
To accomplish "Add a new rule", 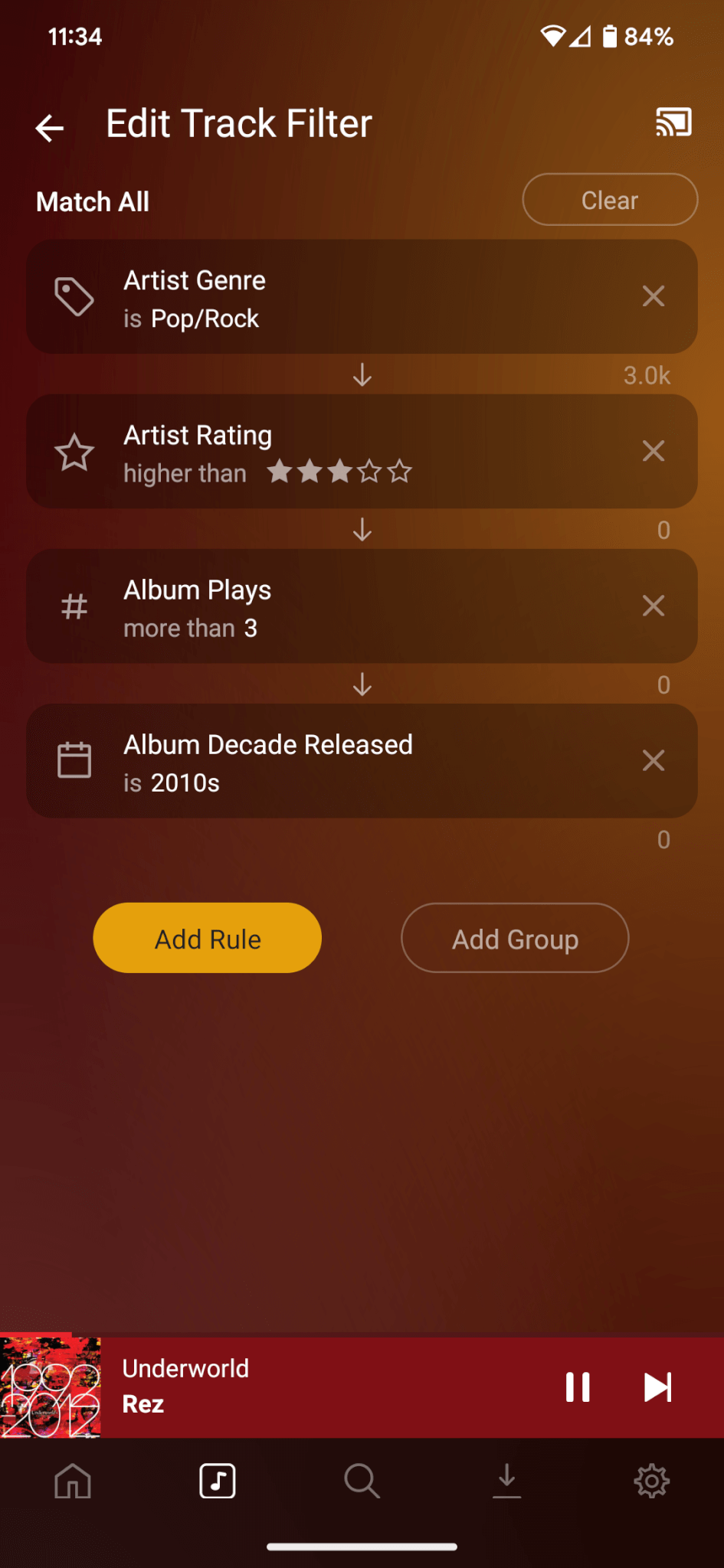I will pyautogui.click(x=207, y=938).
